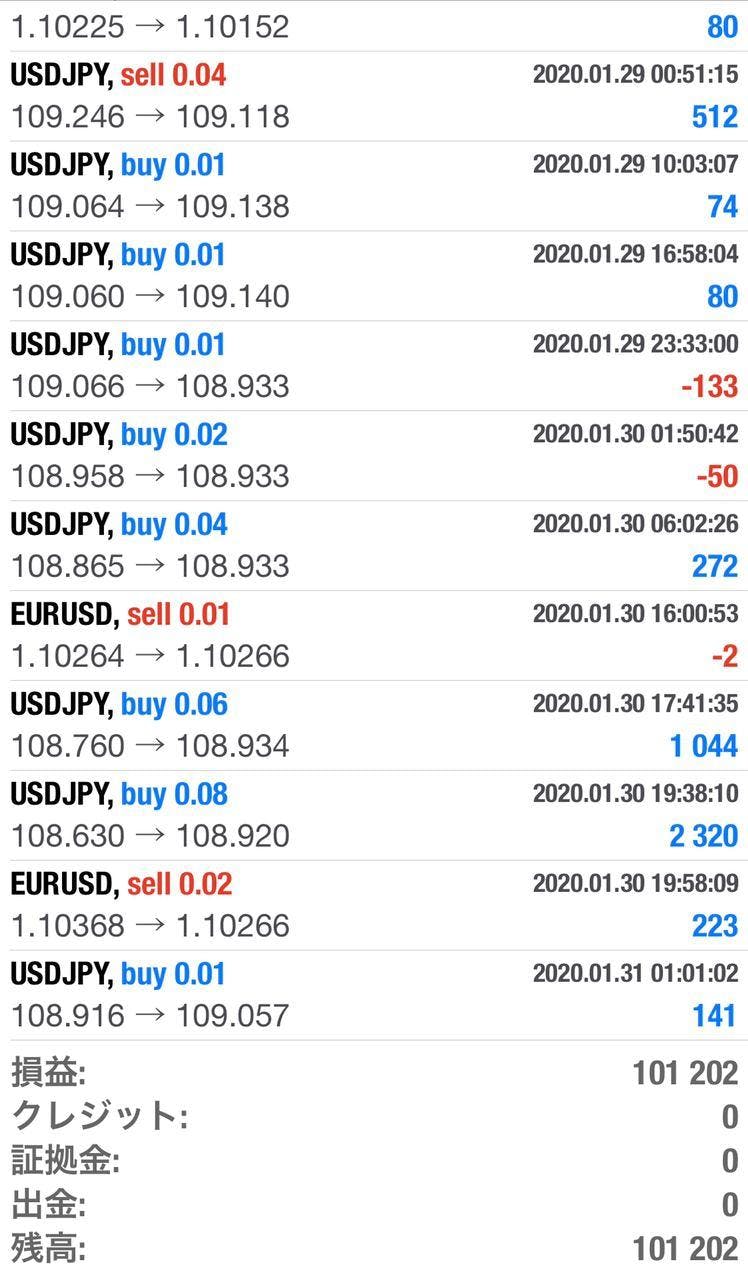This screenshot has width=748, height=1280.
Task: Select the USDJPY trade closed at 16:58:04
Action: [x=374, y=276]
